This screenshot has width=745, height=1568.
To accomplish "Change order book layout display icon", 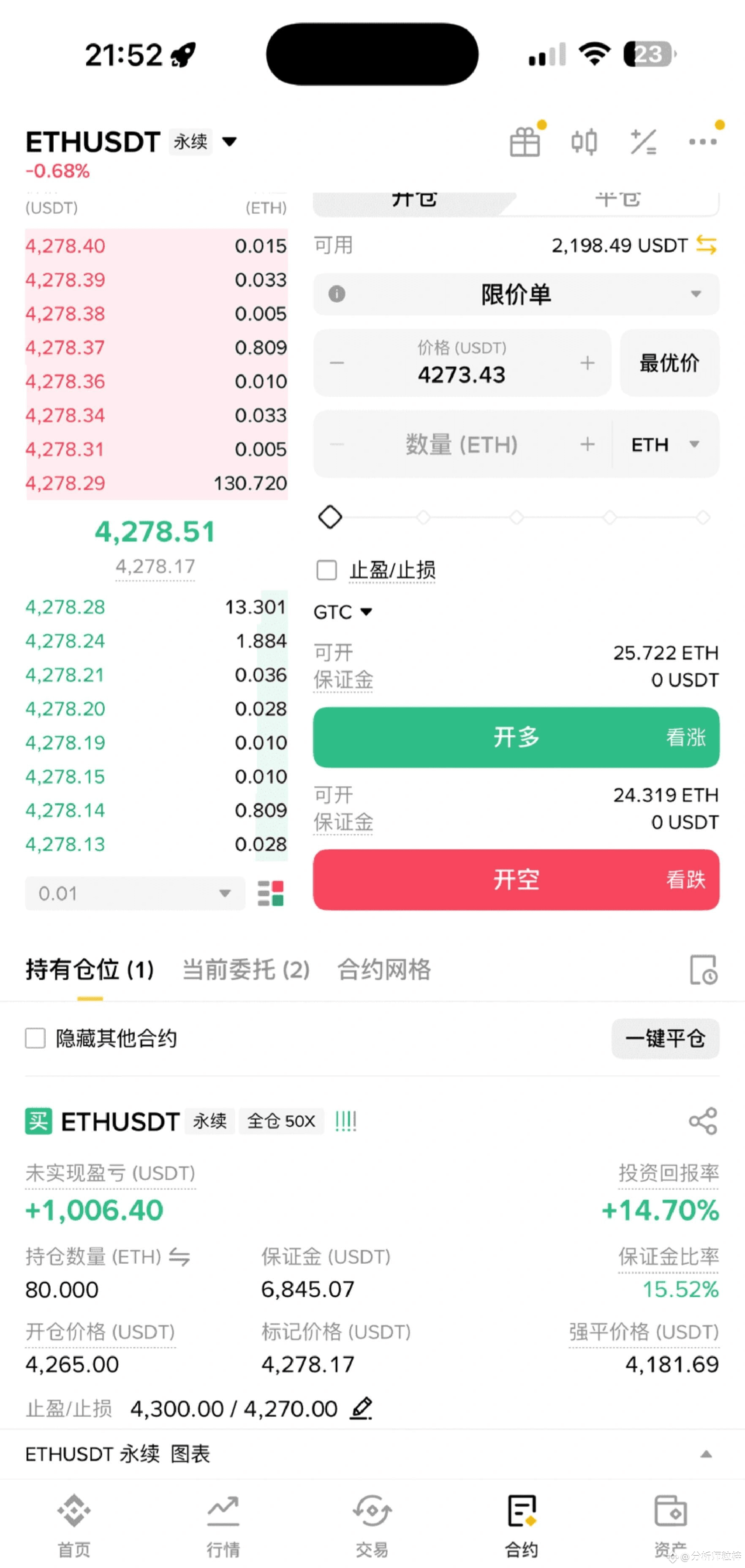I will tap(272, 893).
